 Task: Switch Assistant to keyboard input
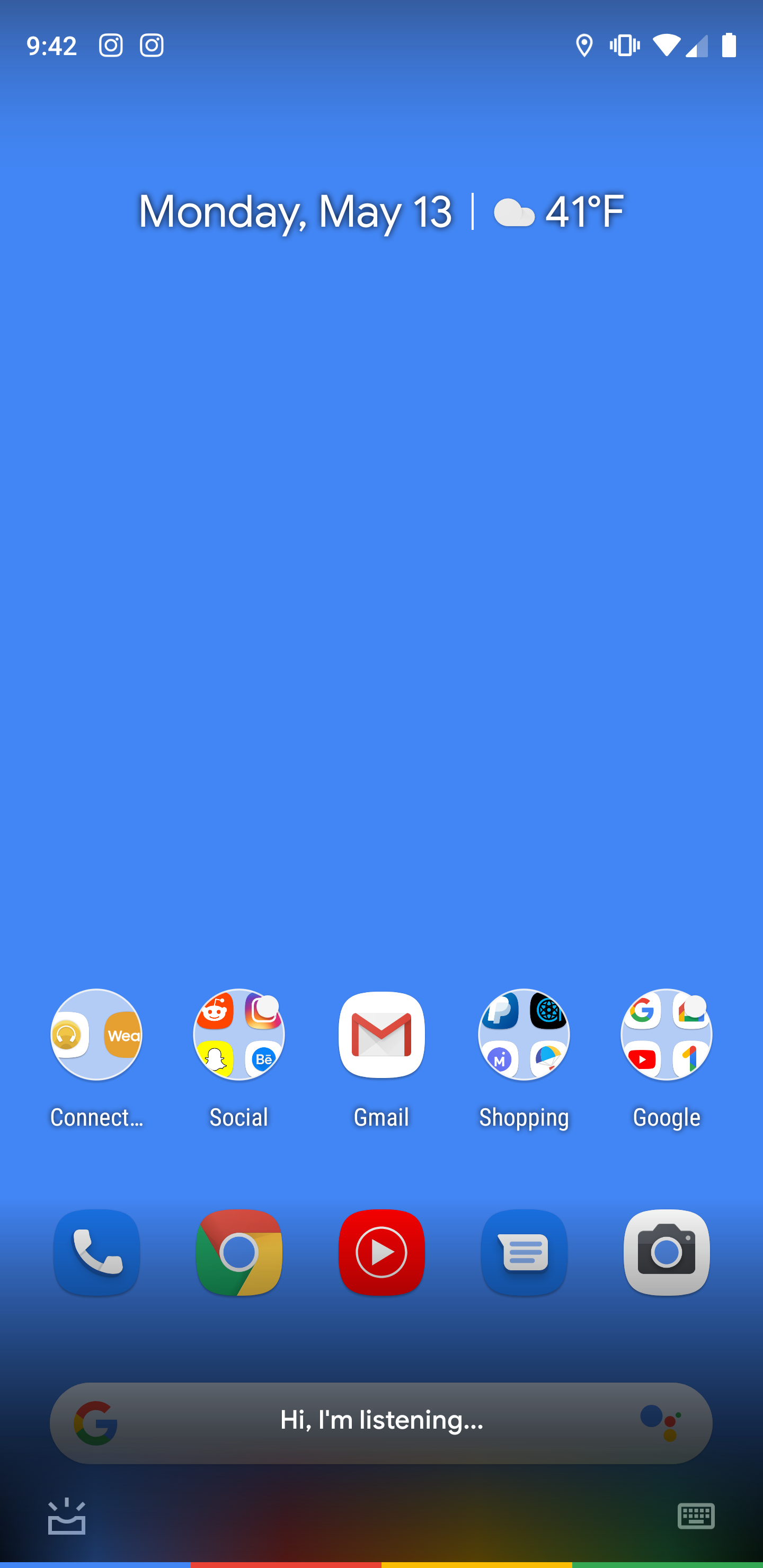pos(695,1516)
